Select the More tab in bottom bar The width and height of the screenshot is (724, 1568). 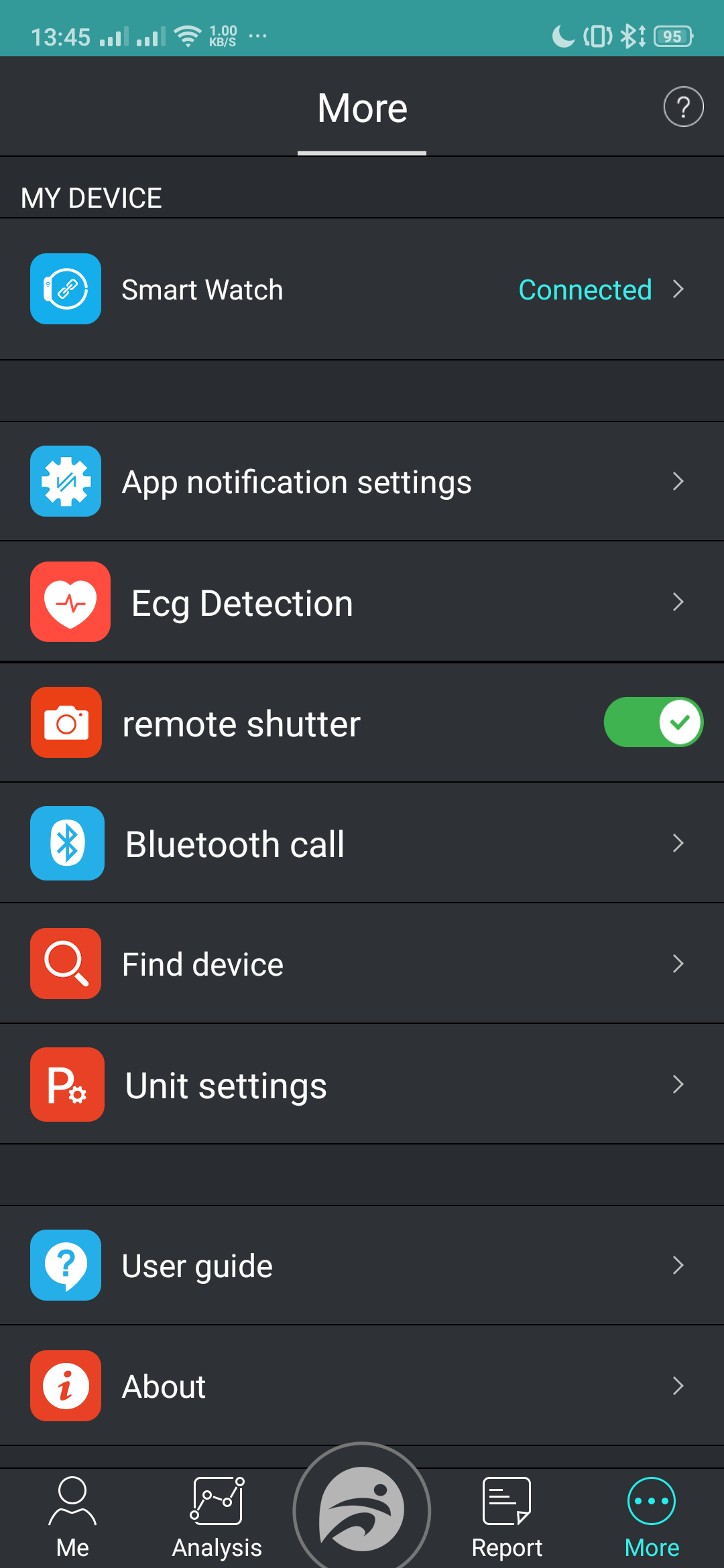click(652, 1518)
